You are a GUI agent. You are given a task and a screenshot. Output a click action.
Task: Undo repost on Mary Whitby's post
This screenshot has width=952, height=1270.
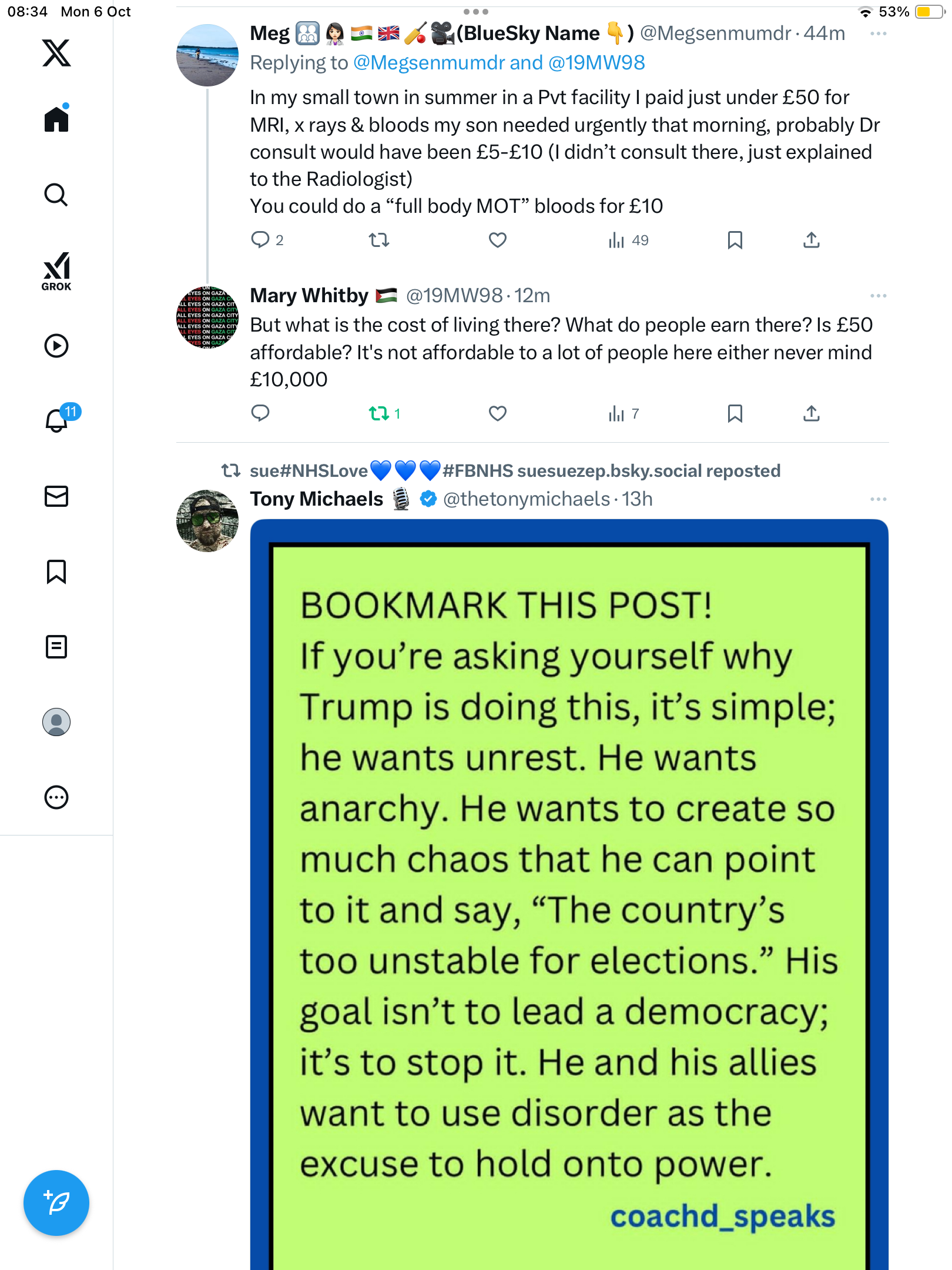point(380,414)
